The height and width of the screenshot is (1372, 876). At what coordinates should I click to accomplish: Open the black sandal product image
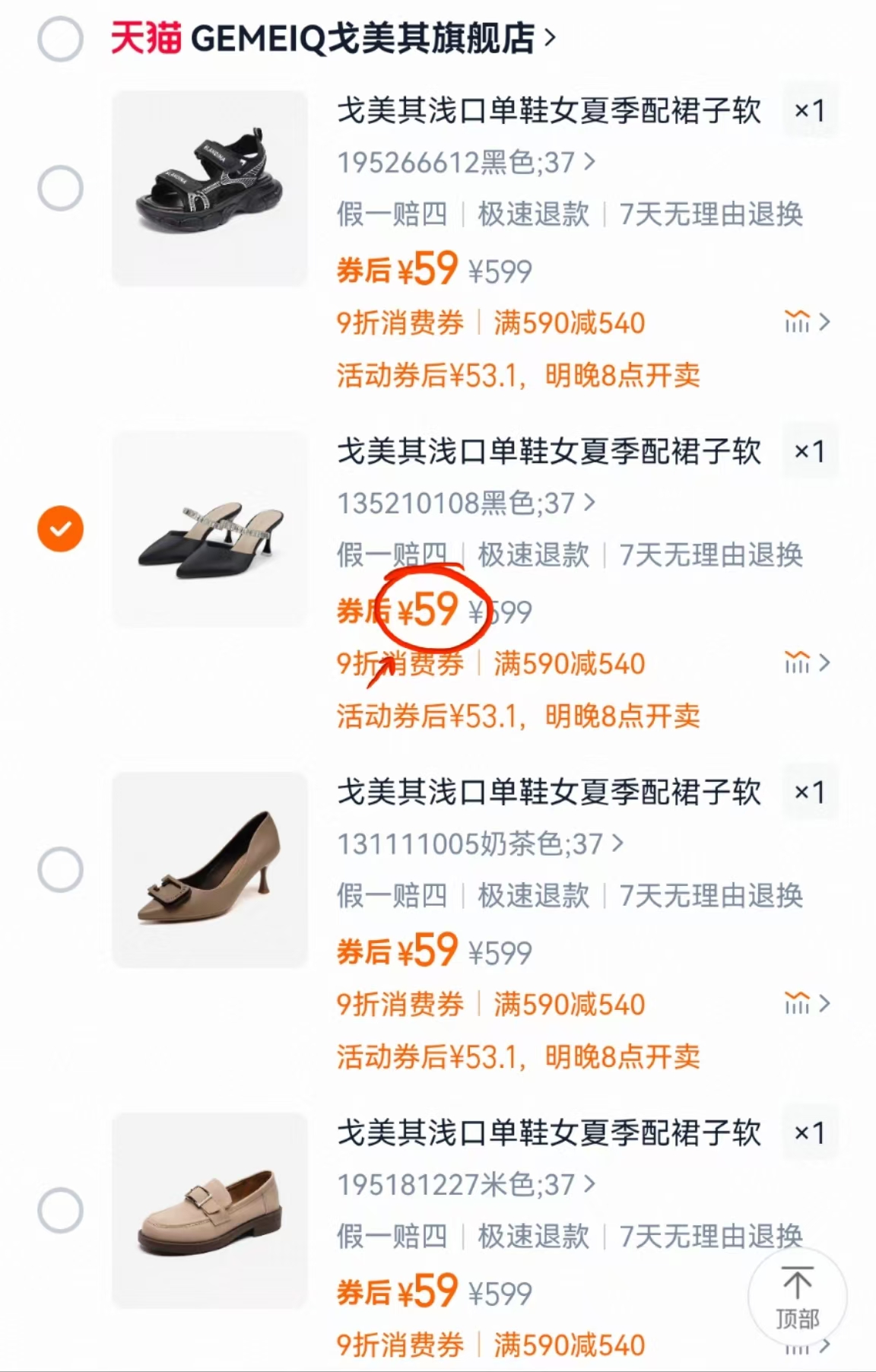[x=210, y=188]
